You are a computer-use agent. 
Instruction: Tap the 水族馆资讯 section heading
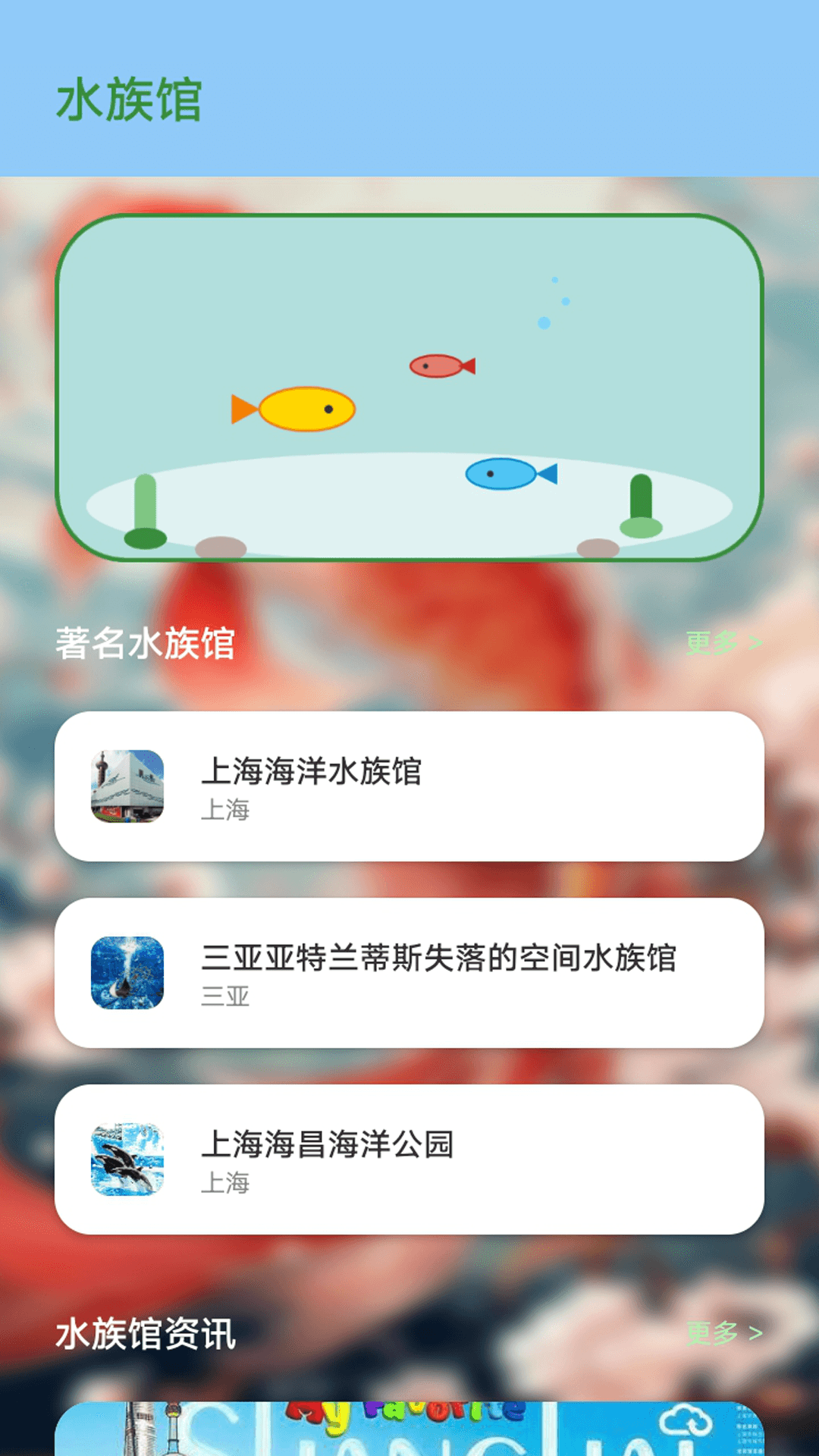point(146,1332)
